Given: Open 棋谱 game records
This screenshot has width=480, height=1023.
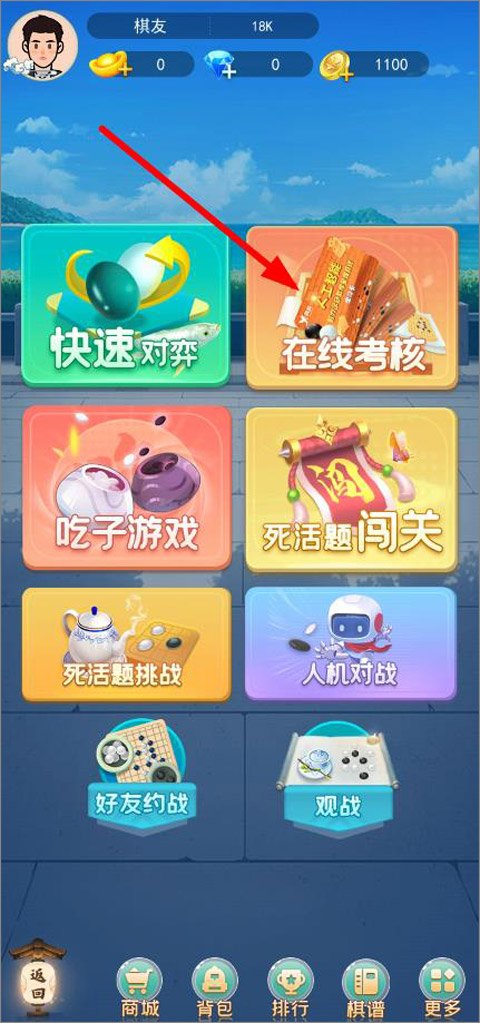Looking at the screenshot, I should (x=366, y=988).
